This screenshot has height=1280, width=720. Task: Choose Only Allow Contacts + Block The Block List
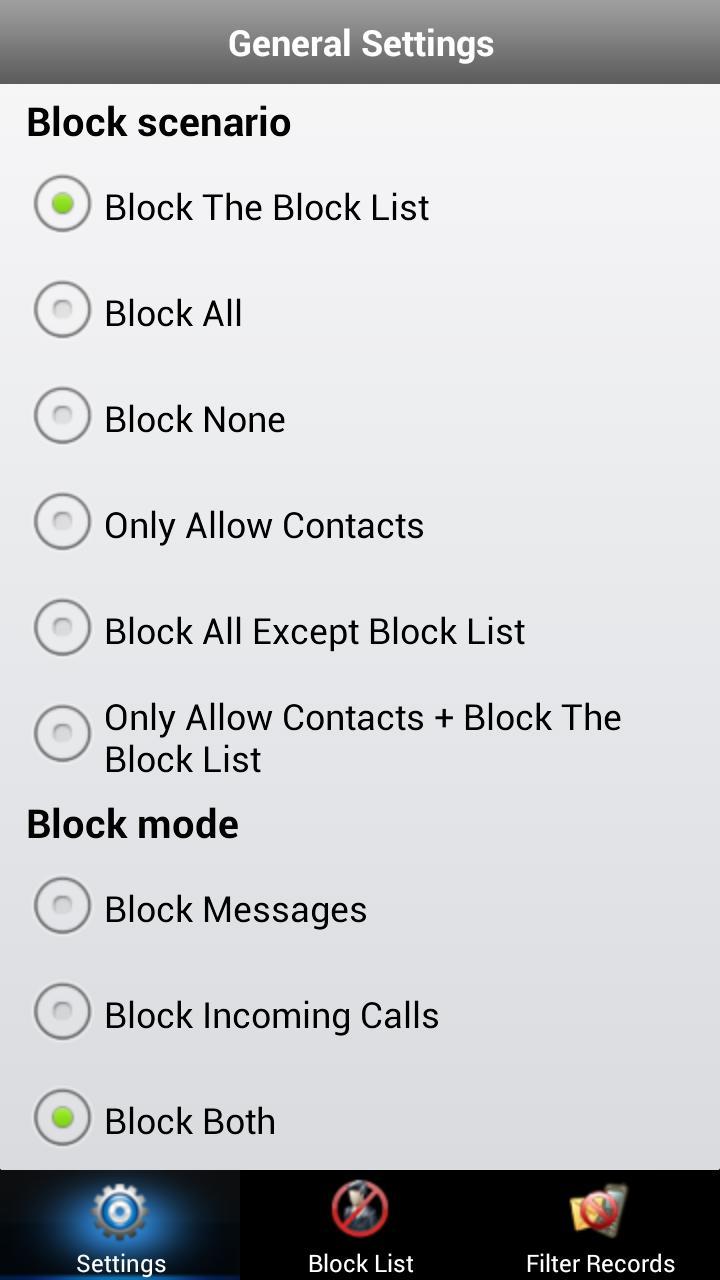[62, 733]
